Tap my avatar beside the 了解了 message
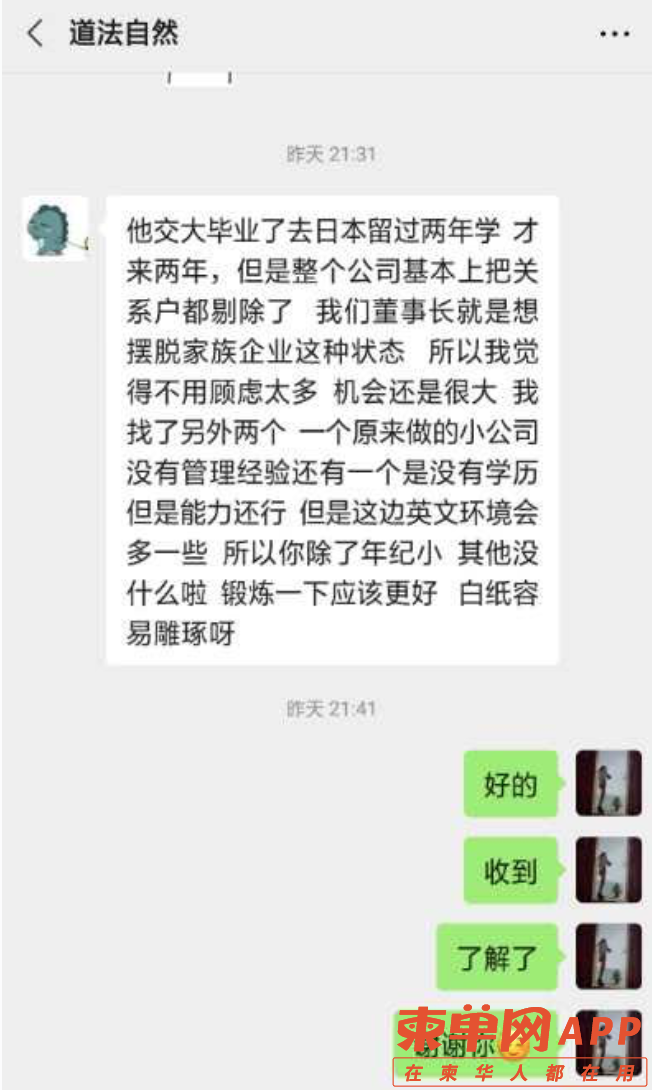 pos(608,957)
